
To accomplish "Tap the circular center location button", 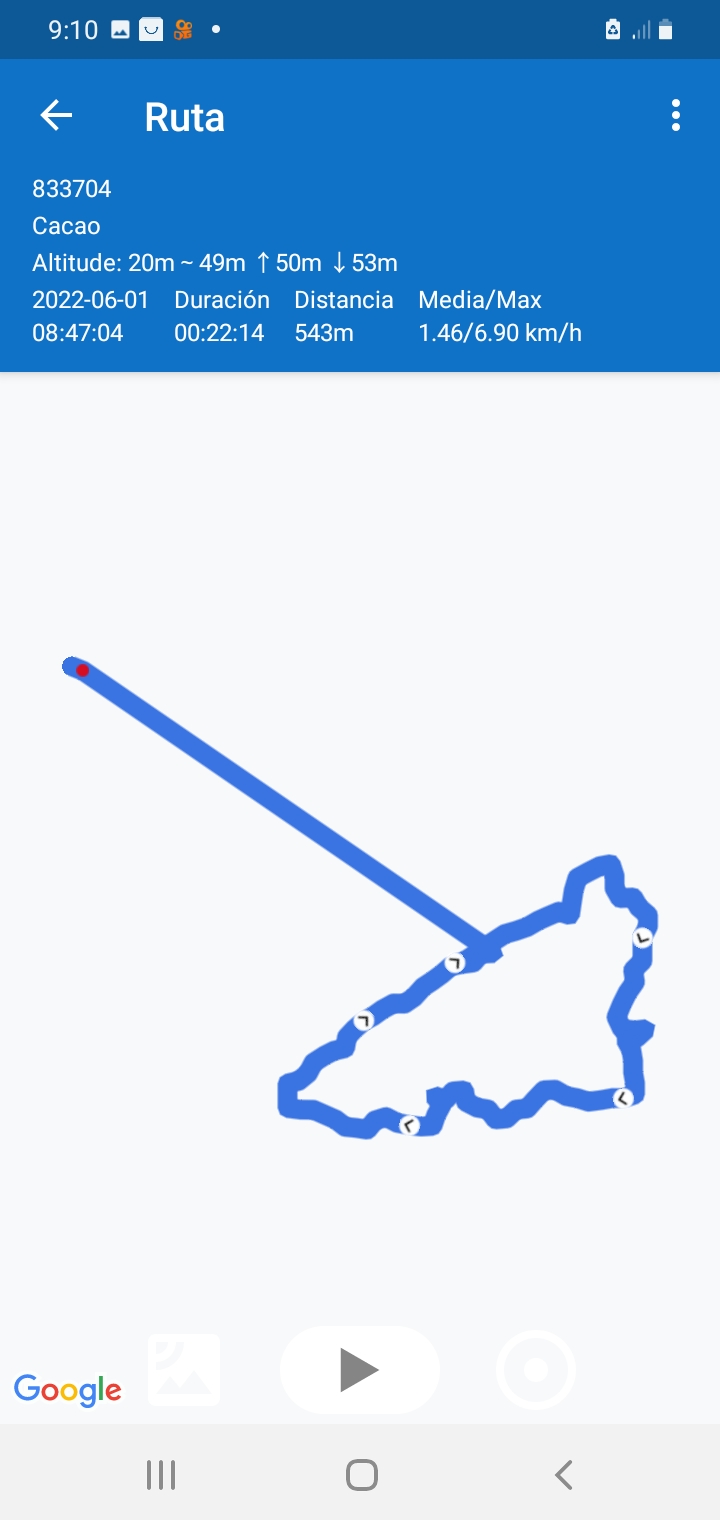I will (x=536, y=1369).
